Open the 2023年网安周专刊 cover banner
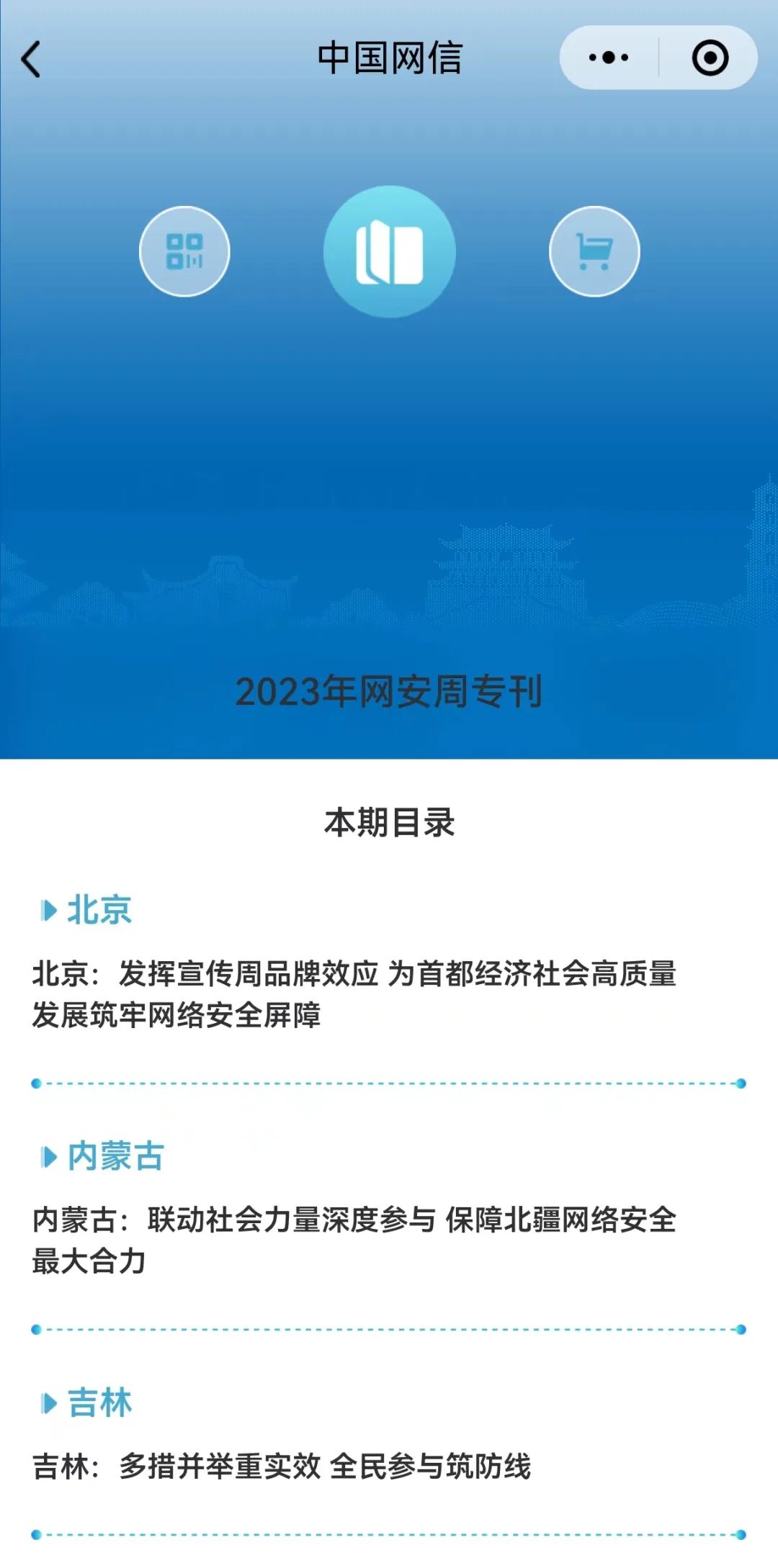The height and width of the screenshot is (1568, 778). 389,690
